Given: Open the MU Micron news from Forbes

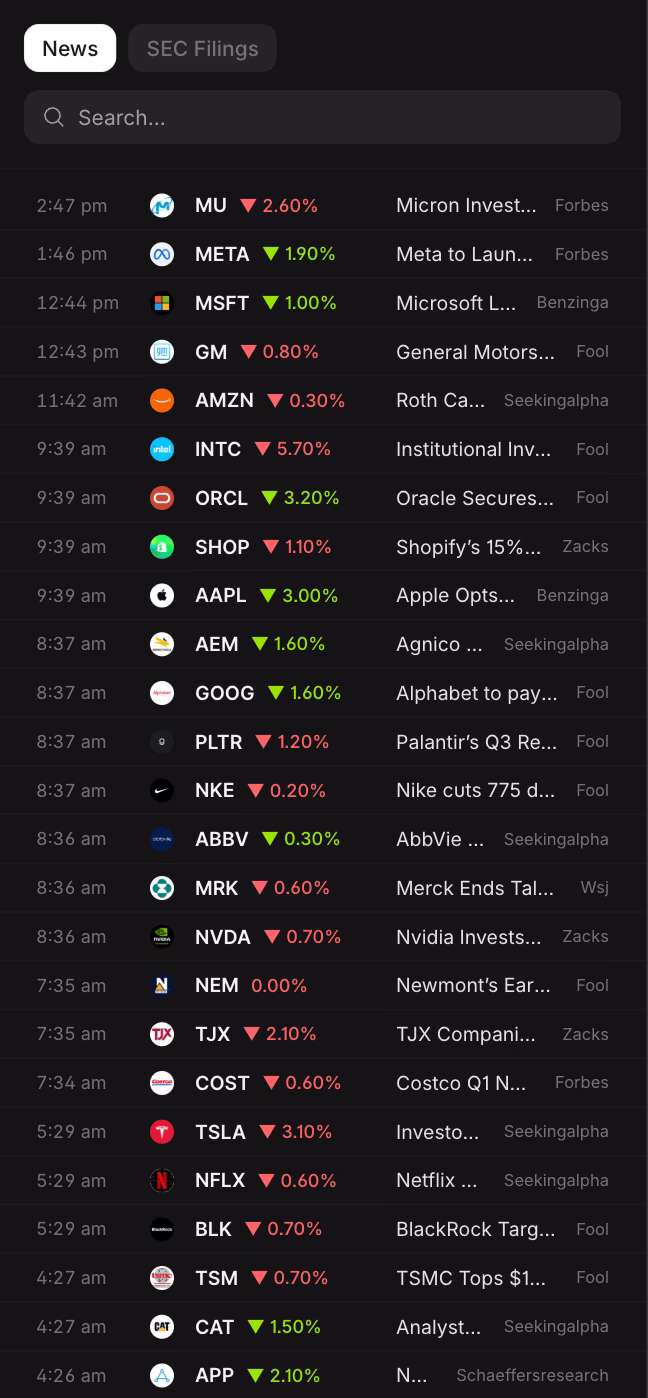Looking at the screenshot, I should coord(466,205).
